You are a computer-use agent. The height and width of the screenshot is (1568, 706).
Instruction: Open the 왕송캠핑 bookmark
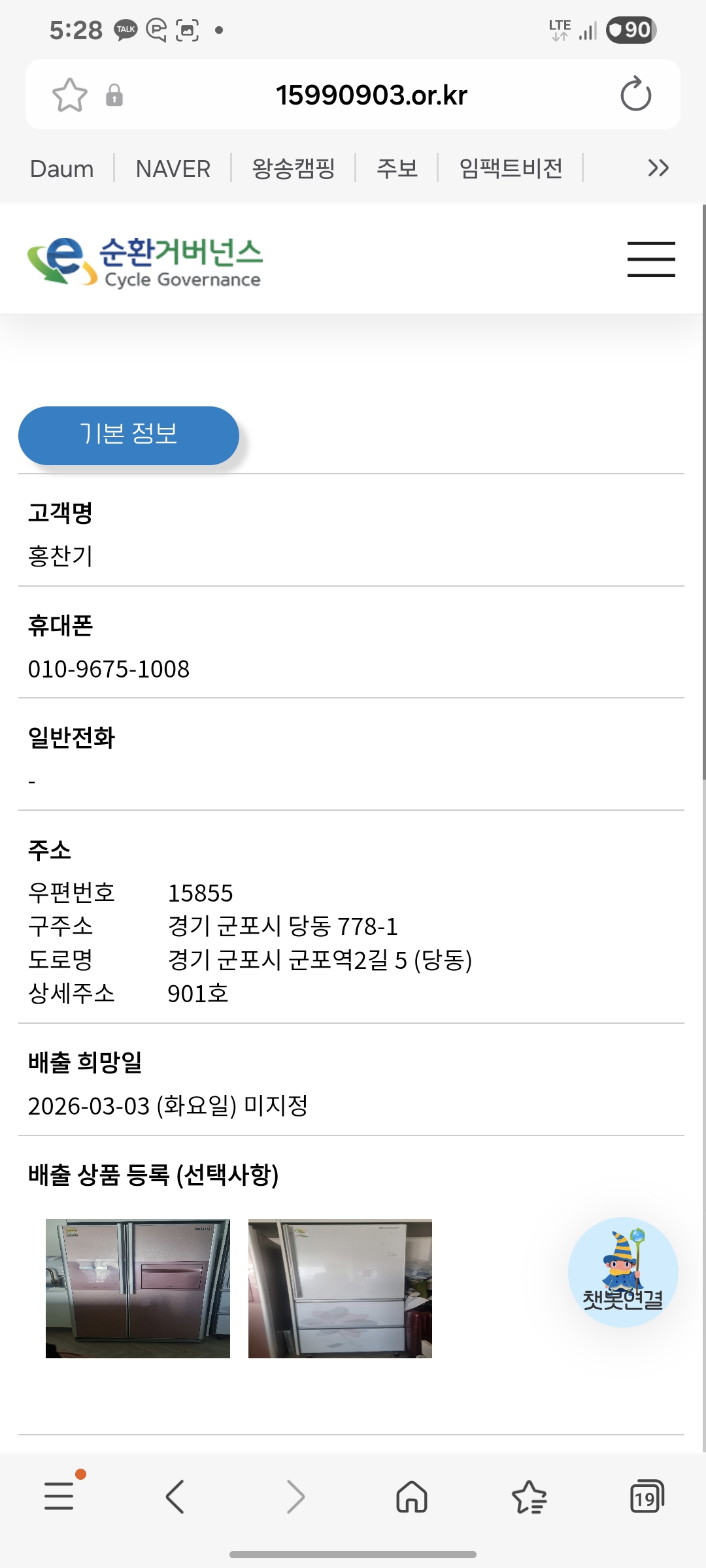[x=294, y=169]
